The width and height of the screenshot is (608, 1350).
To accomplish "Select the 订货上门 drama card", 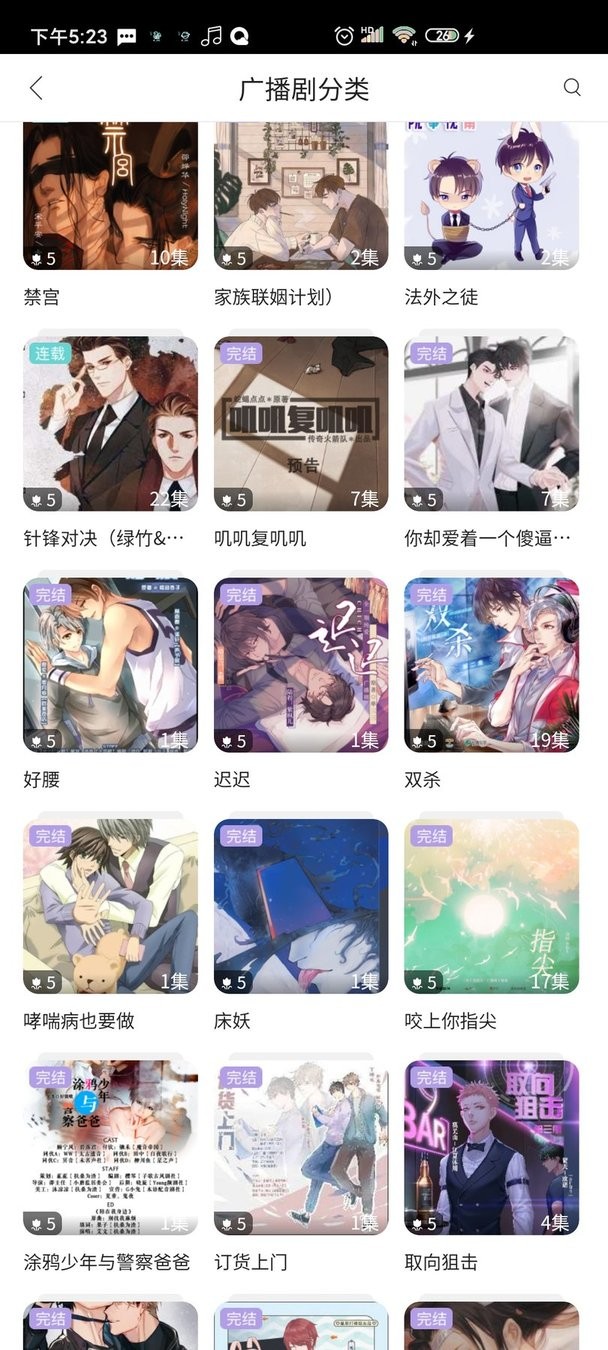I will [301, 1147].
